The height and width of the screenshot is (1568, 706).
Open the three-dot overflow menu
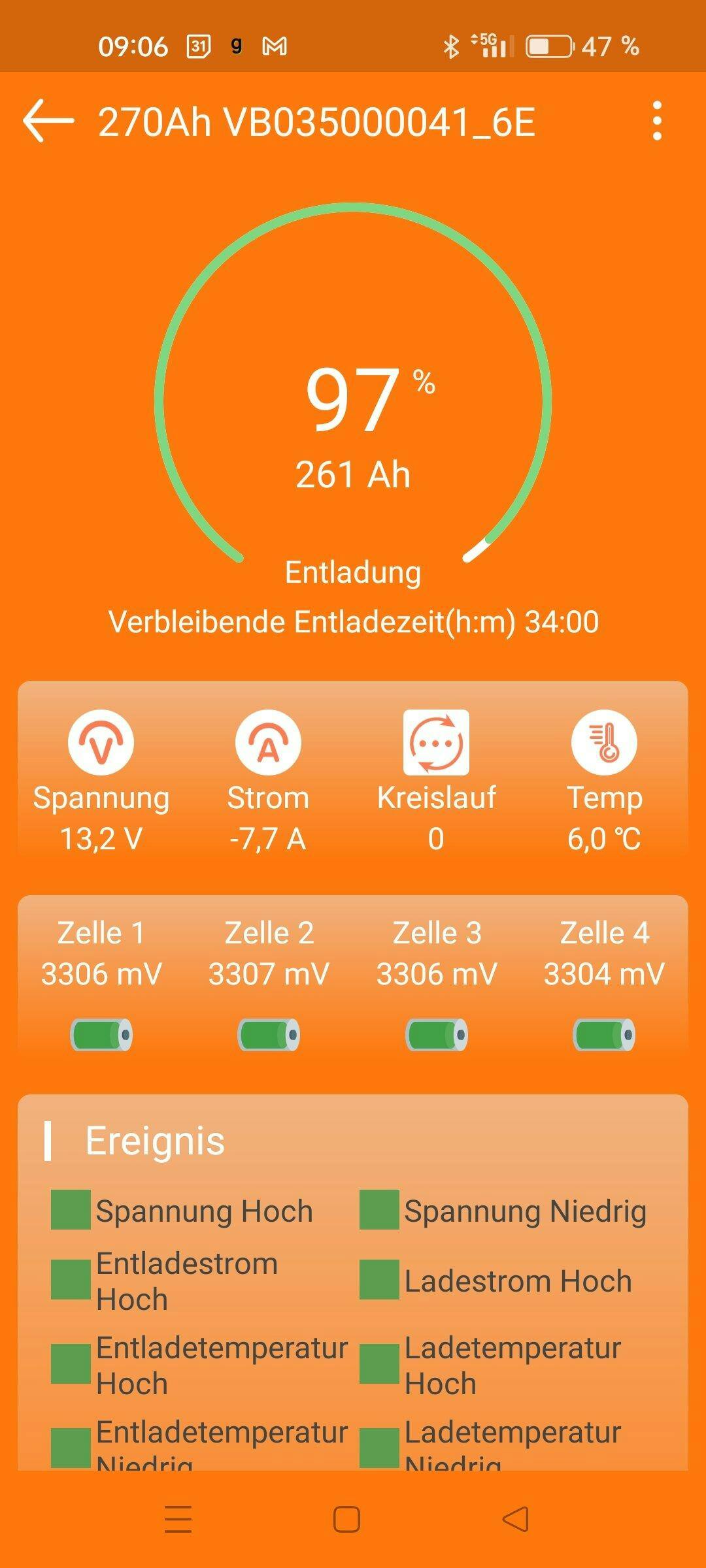coord(657,121)
